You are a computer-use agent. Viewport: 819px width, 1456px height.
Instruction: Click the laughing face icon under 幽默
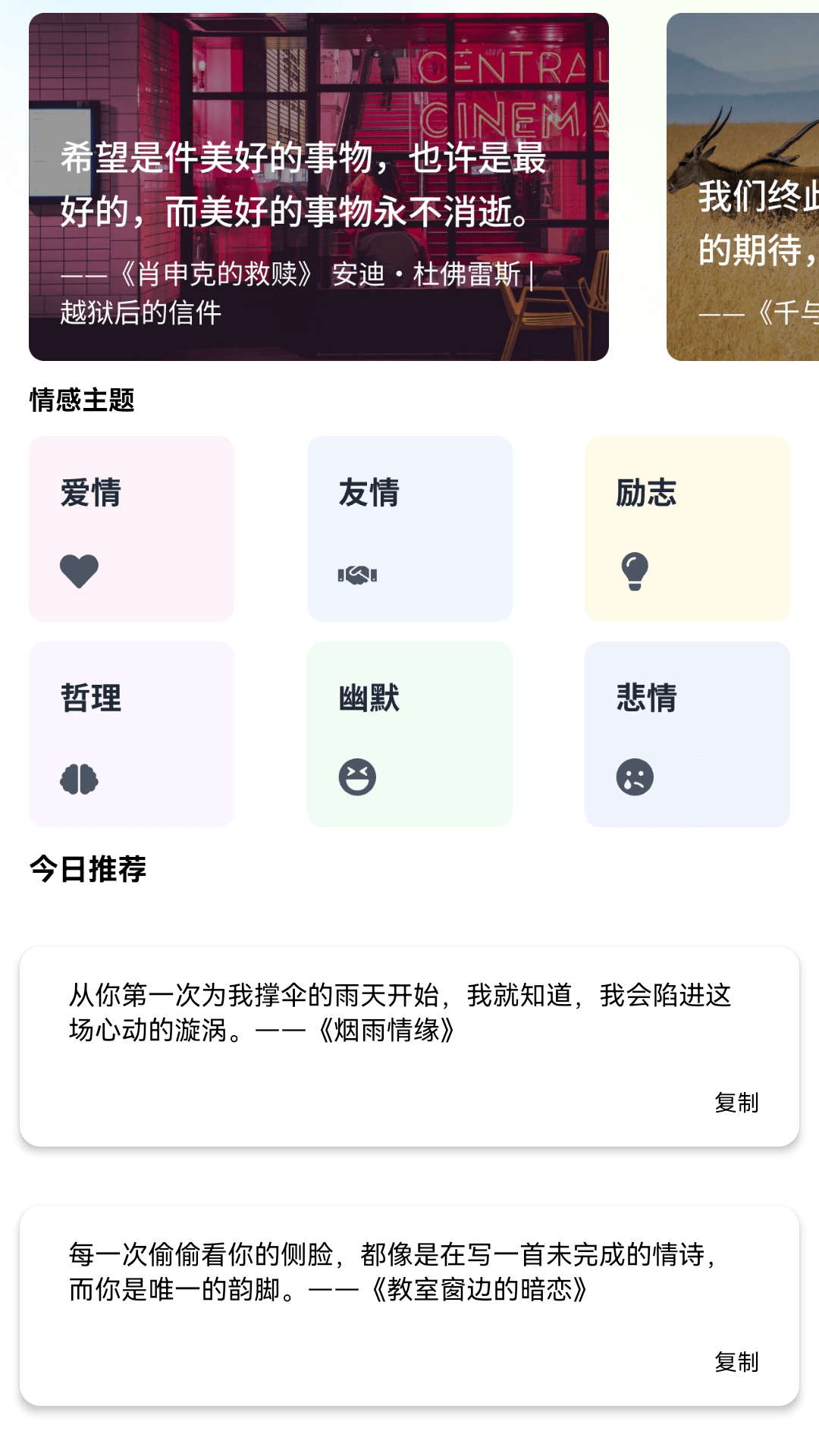(356, 778)
